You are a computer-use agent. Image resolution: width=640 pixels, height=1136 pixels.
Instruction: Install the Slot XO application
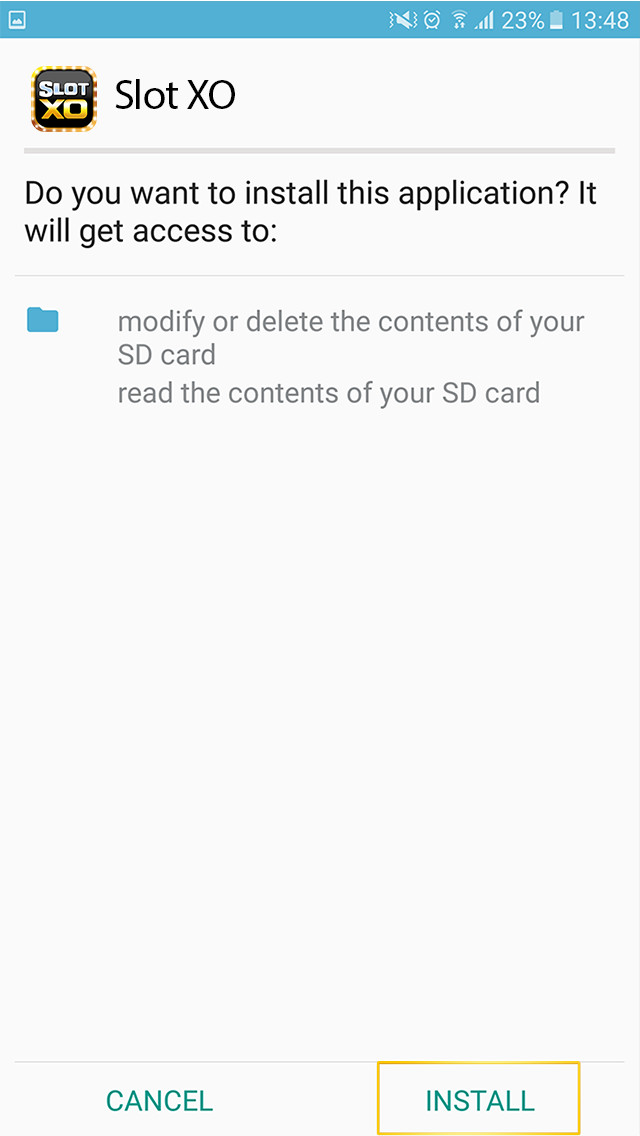click(479, 1100)
